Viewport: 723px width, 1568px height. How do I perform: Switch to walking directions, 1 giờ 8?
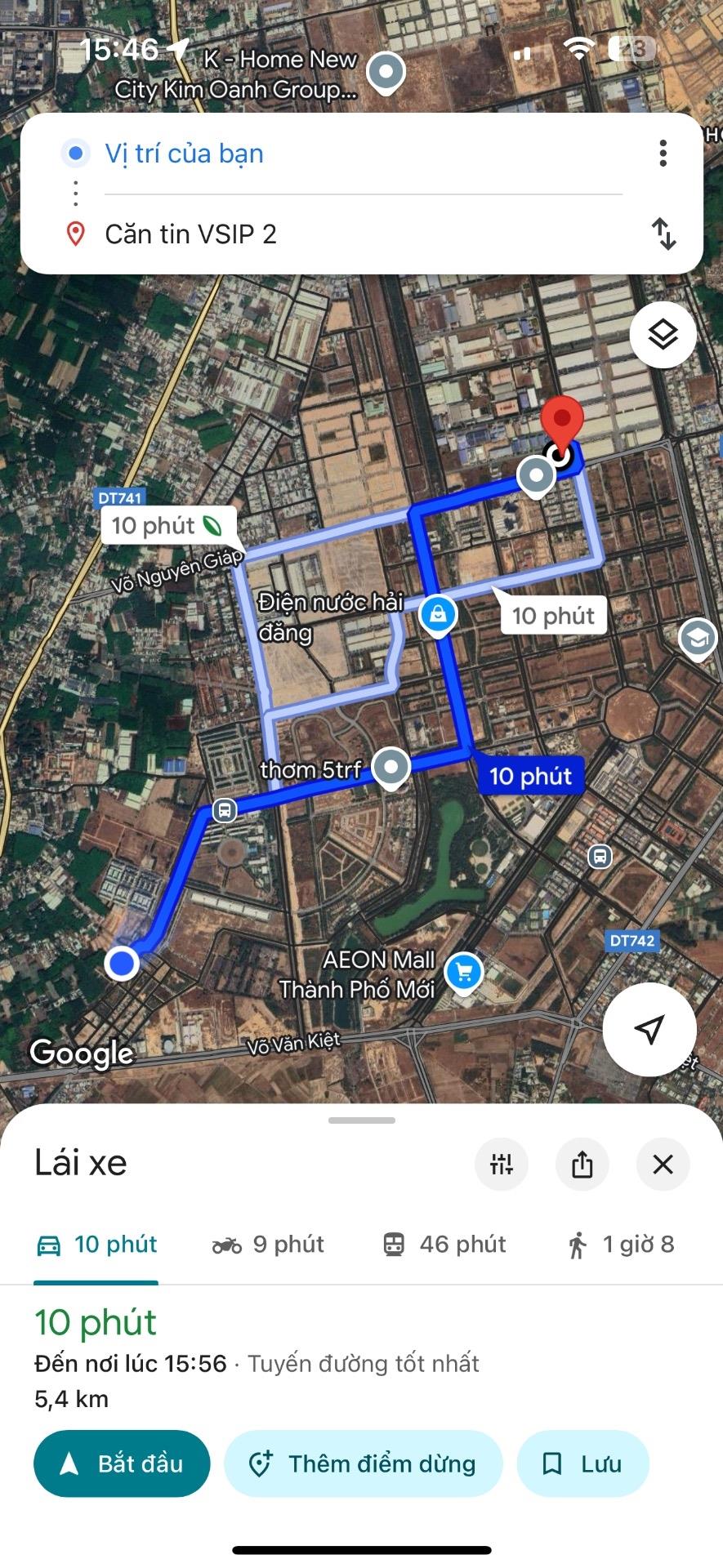[x=621, y=1245]
